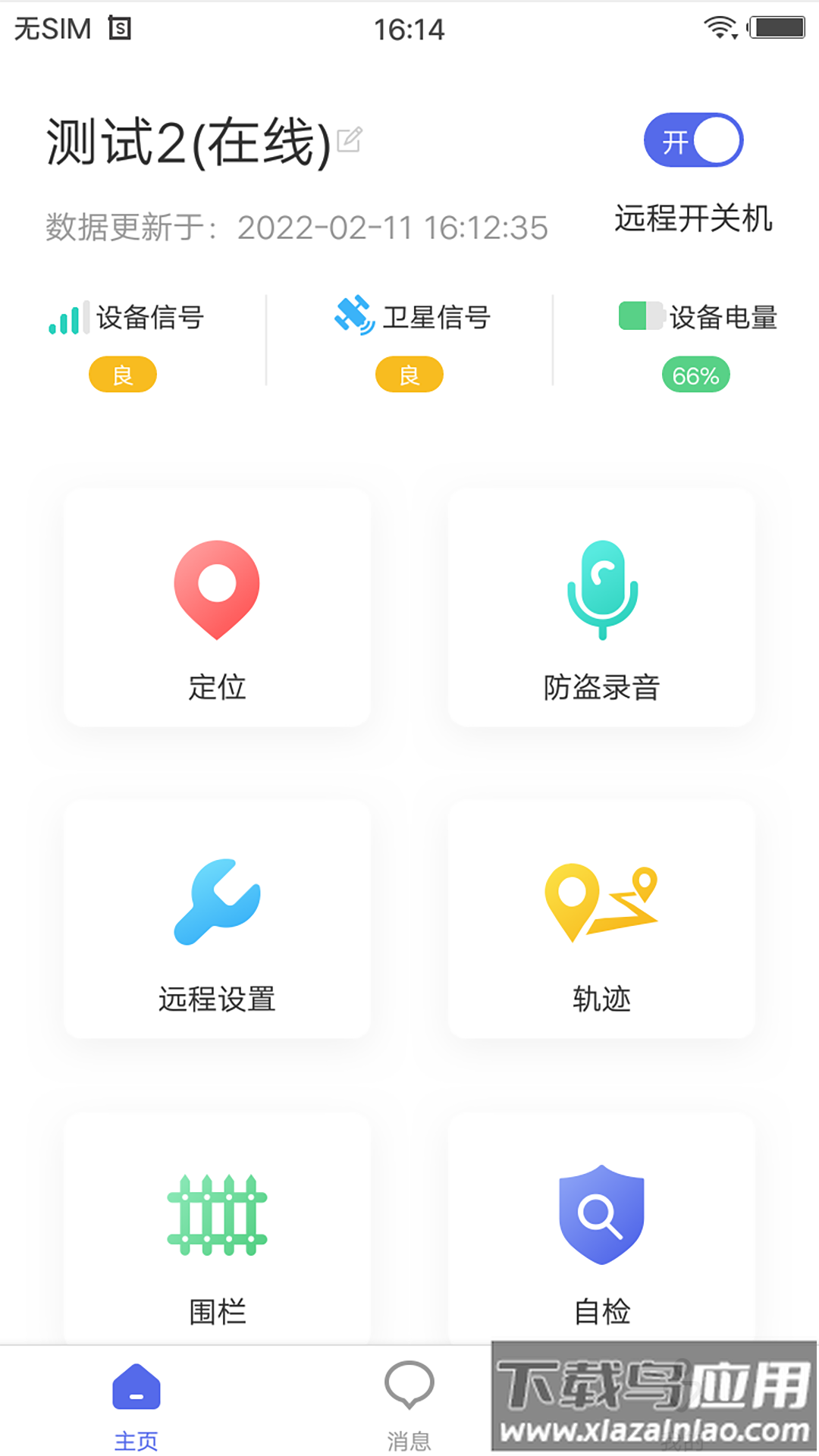
Task: Toggle the remote power switch off
Action: coord(693,140)
